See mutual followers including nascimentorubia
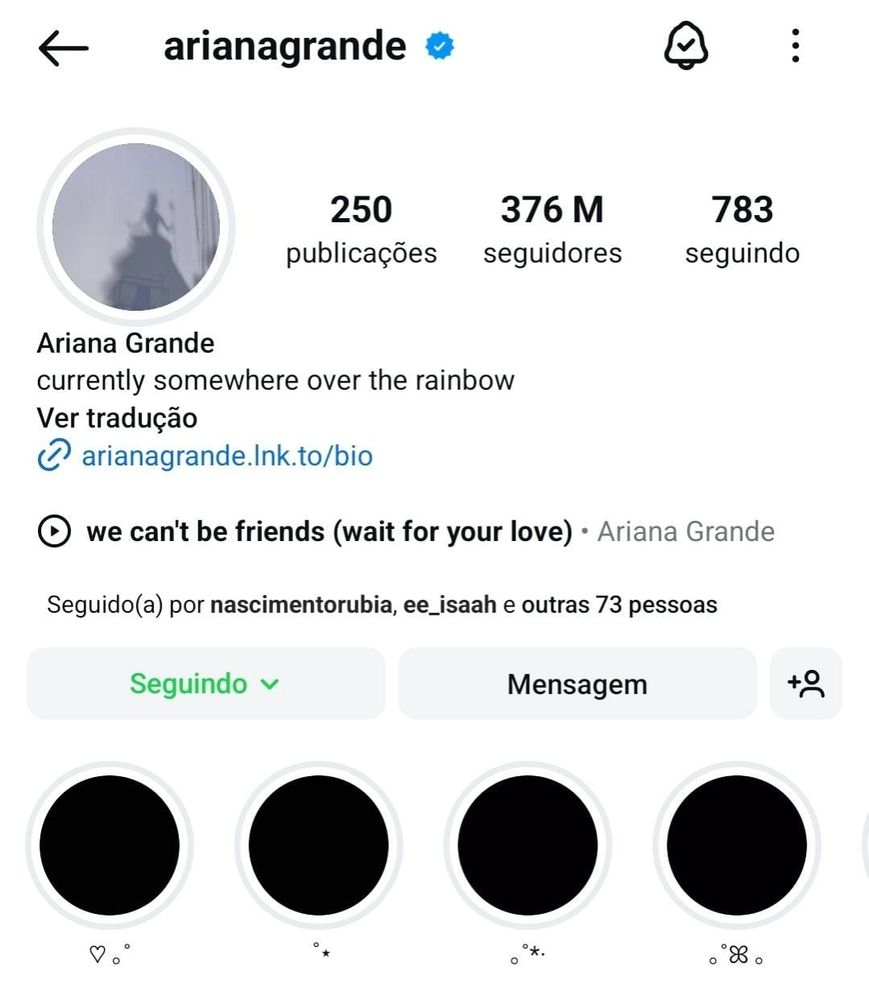This screenshot has height=1000, width=869. click(382, 605)
